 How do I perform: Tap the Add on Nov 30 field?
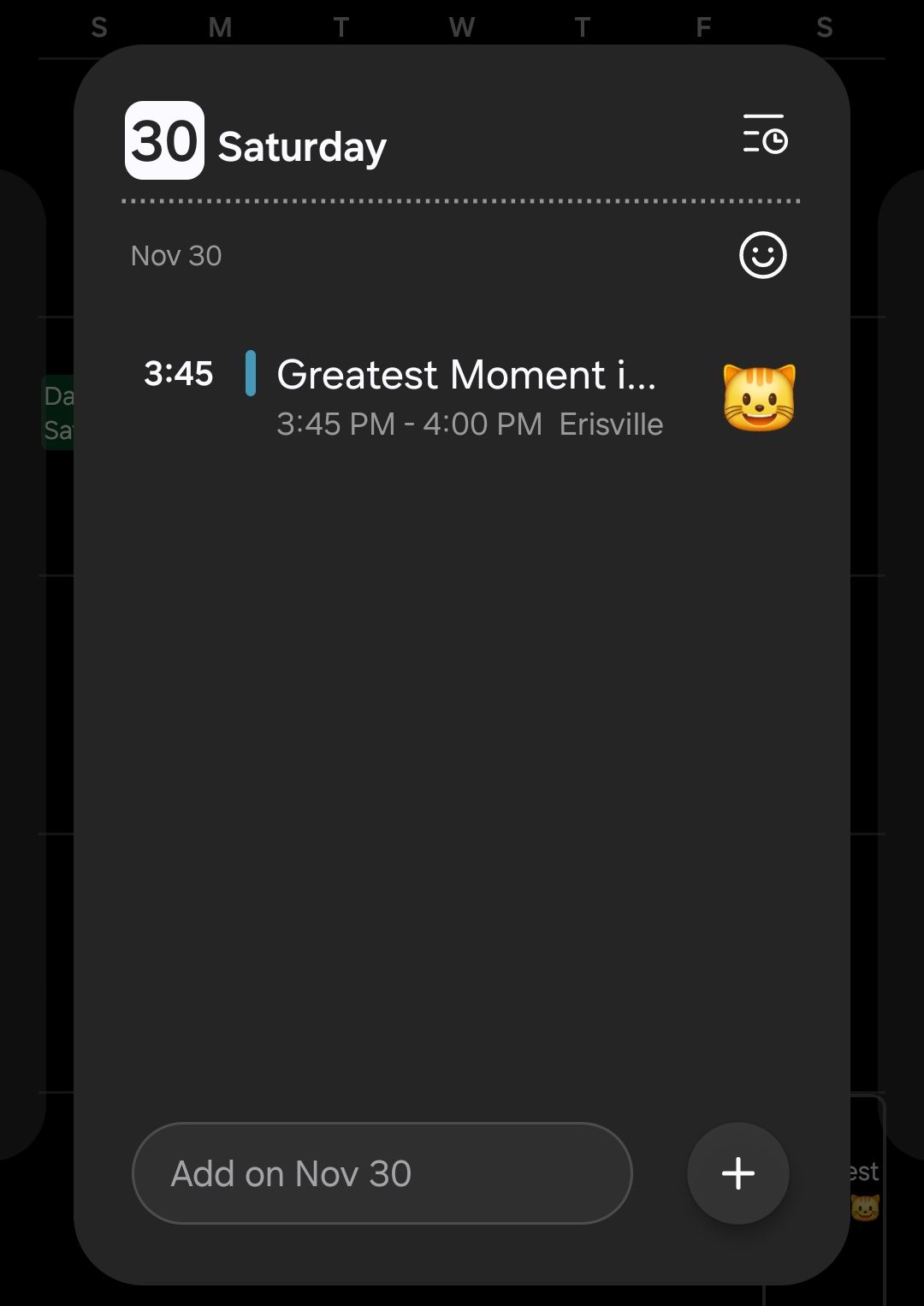[x=382, y=1173]
